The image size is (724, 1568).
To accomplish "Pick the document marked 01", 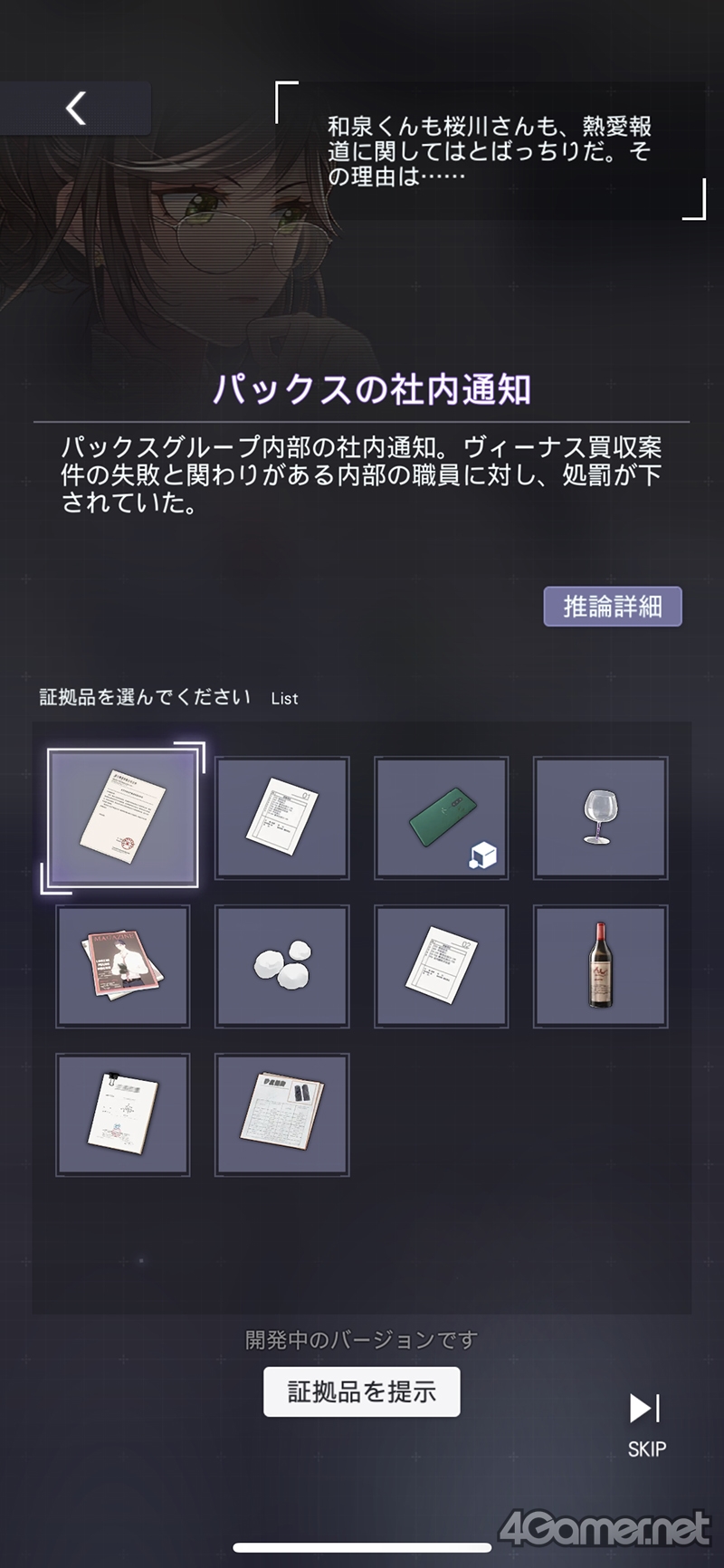I will tap(282, 818).
